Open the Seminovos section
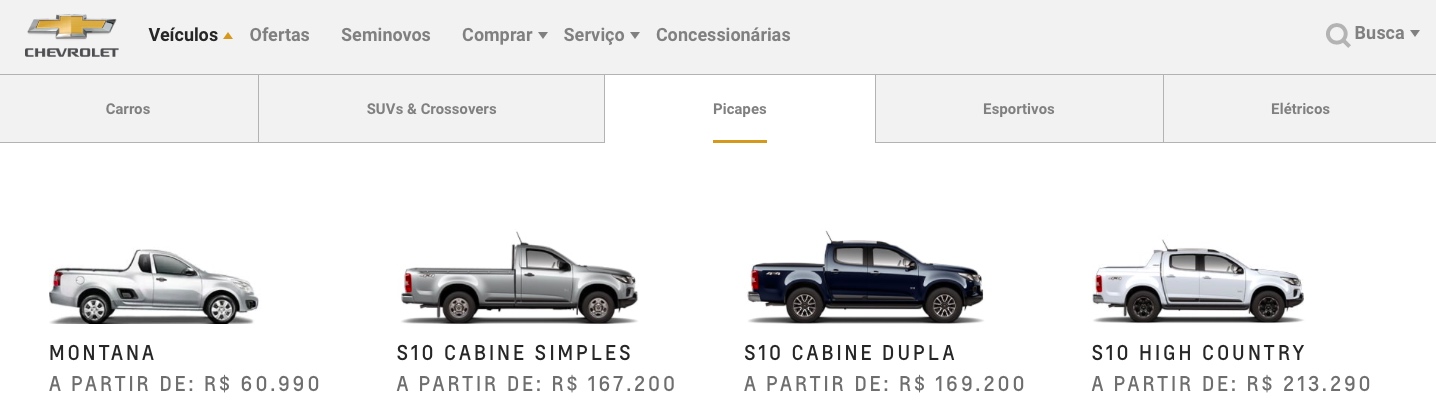 click(x=385, y=35)
